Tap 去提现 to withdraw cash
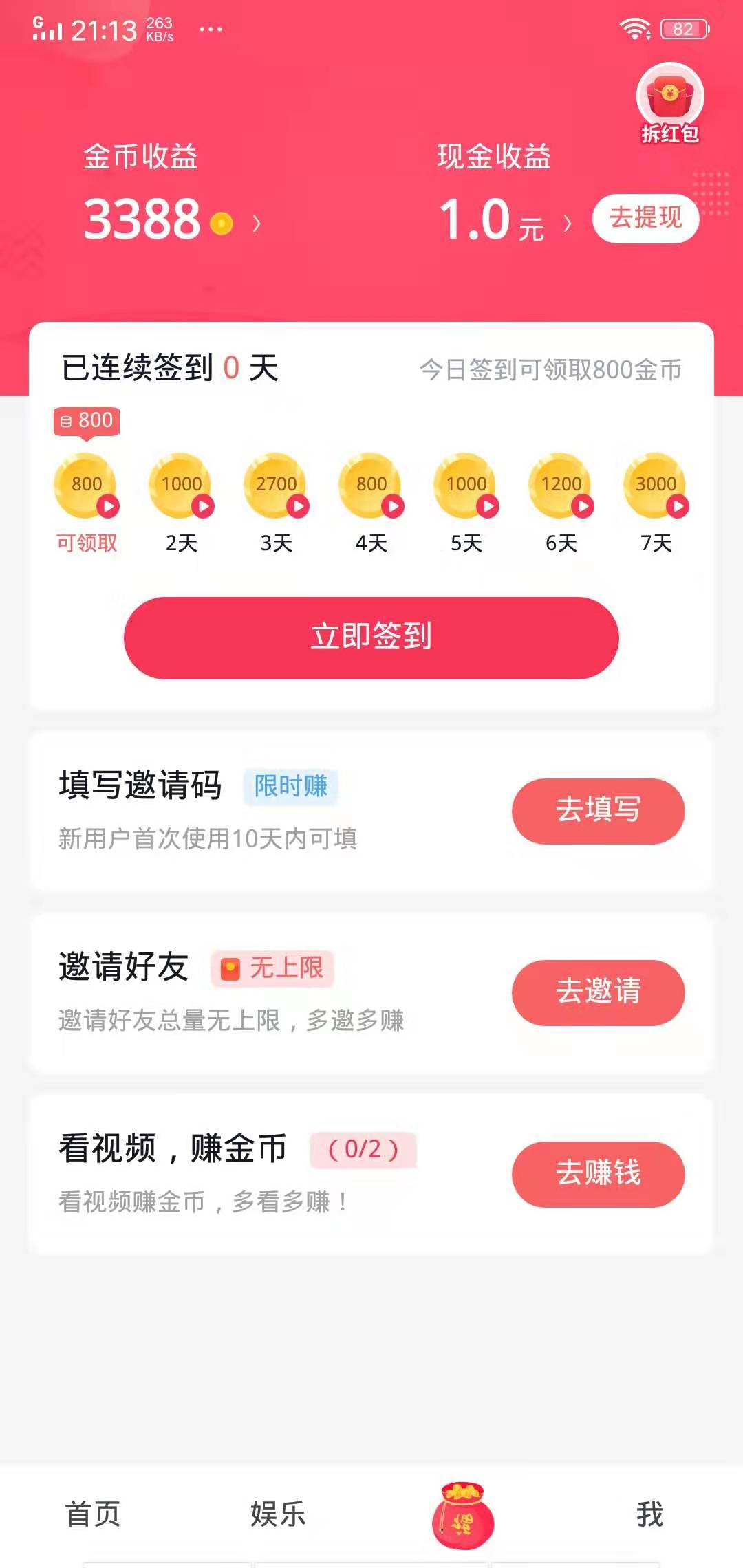Viewport: 743px width, 1568px height. click(645, 218)
